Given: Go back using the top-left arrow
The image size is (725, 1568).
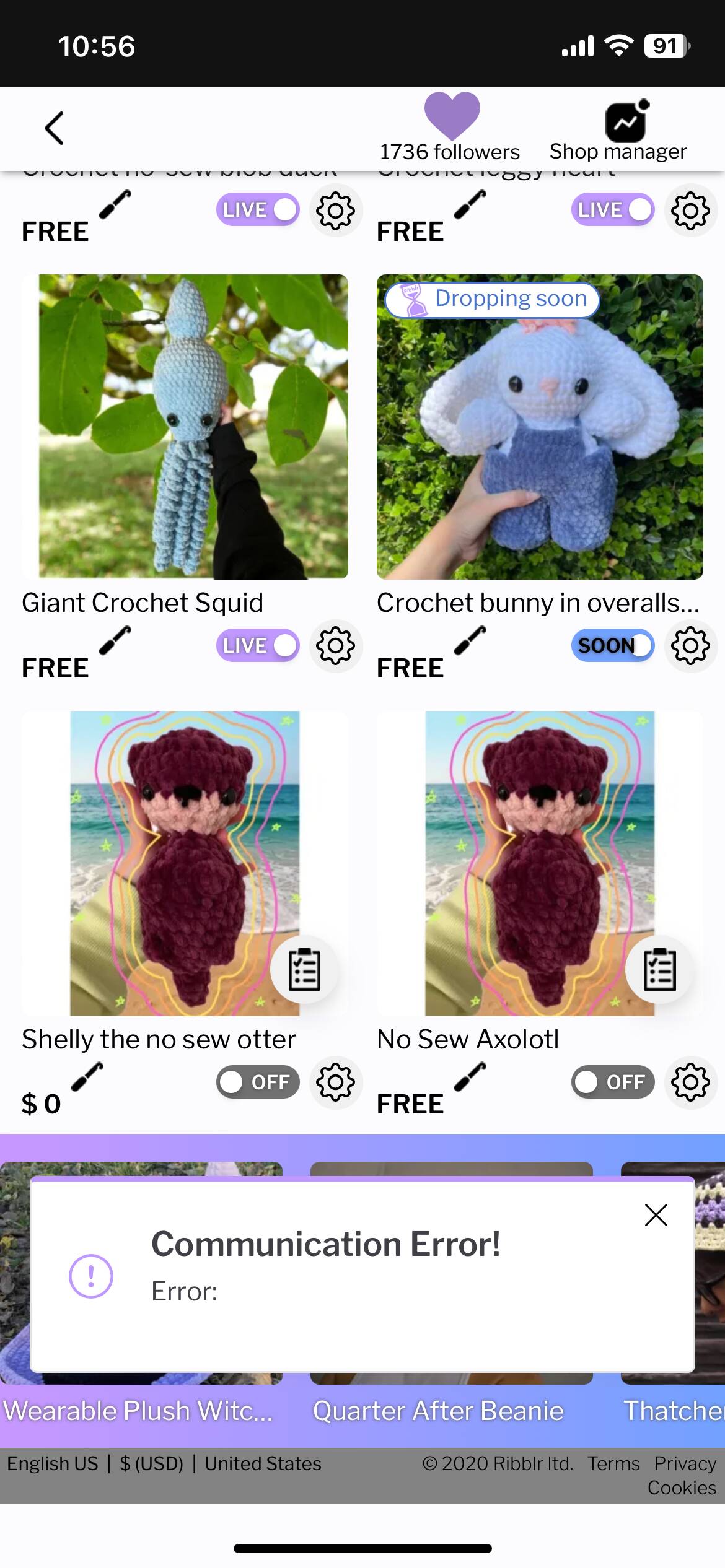Looking at the screenshot, I should (55, 128).
